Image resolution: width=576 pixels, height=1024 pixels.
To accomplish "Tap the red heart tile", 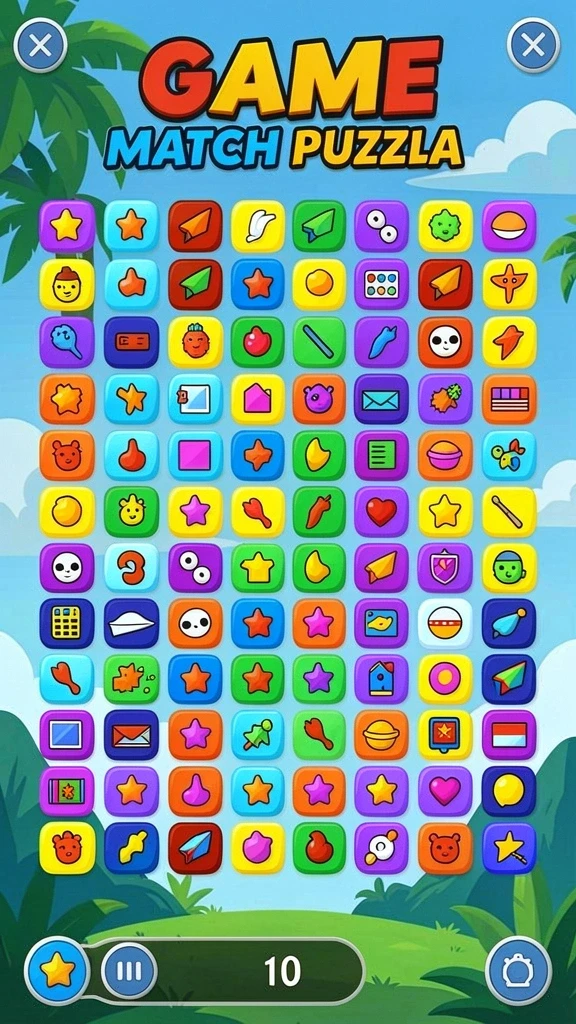I will click(x=381, y=511).
